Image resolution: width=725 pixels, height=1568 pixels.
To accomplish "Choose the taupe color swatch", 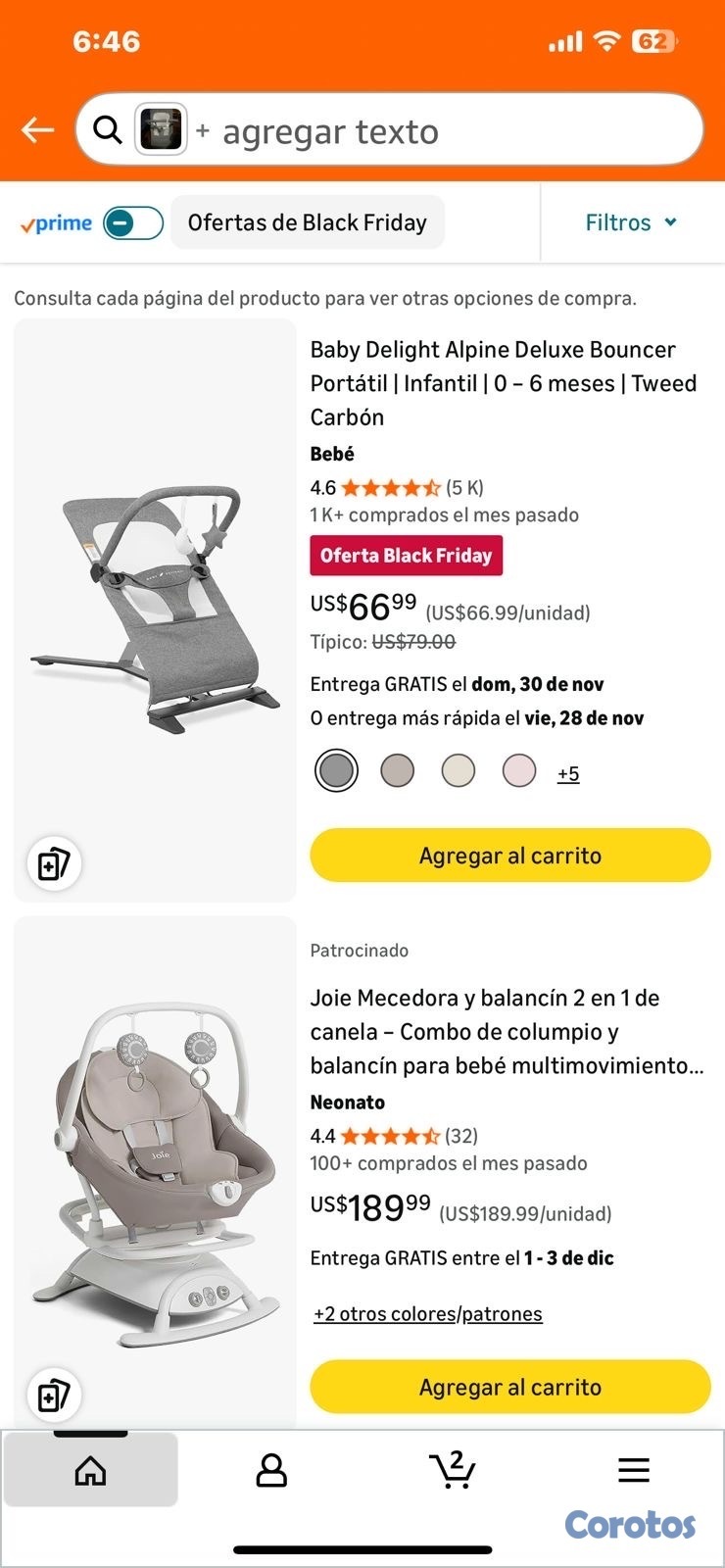I will tap(397, 771).
